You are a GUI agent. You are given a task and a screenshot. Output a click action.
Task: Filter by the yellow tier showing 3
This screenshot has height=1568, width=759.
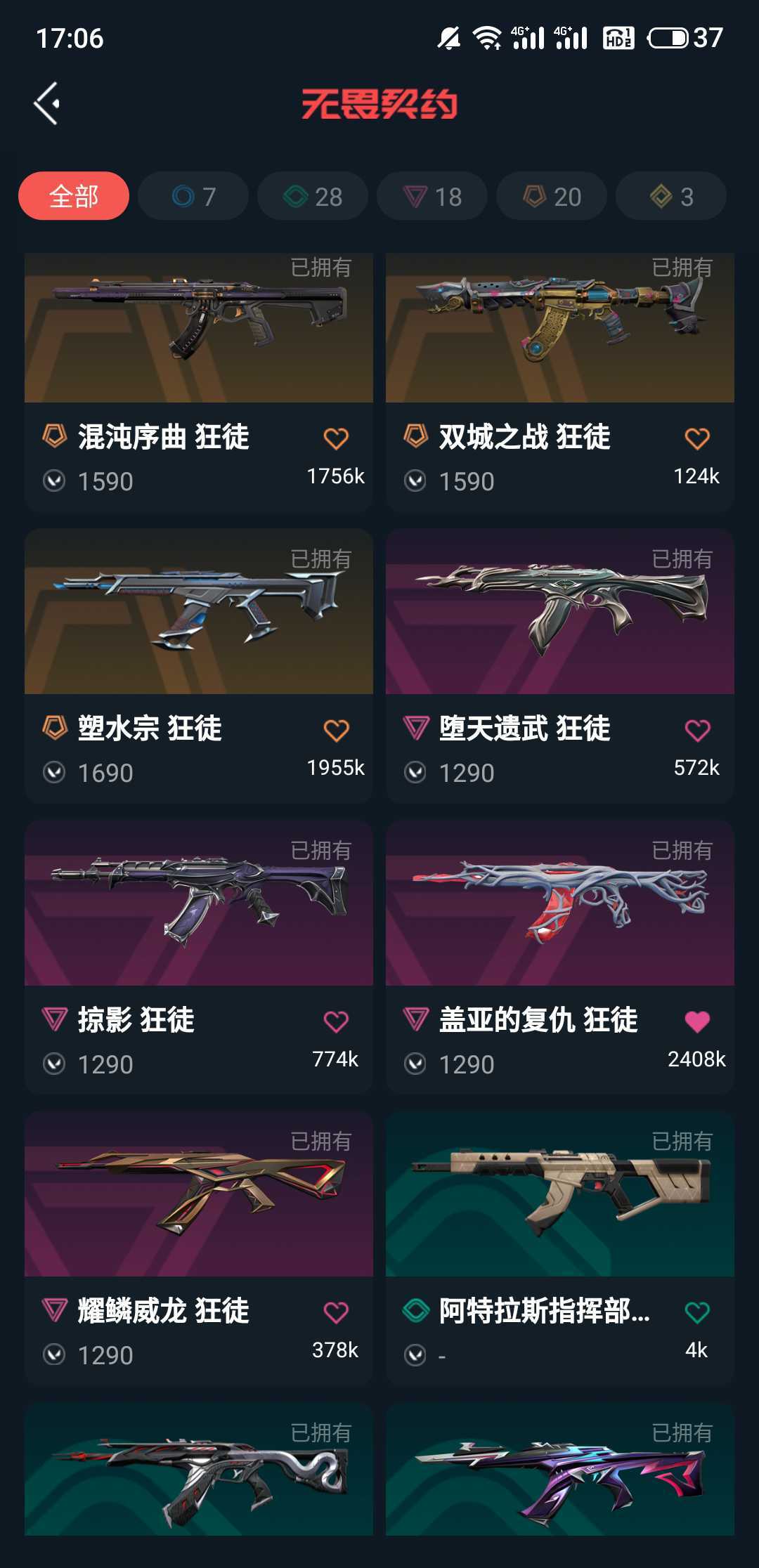[671, 196]
